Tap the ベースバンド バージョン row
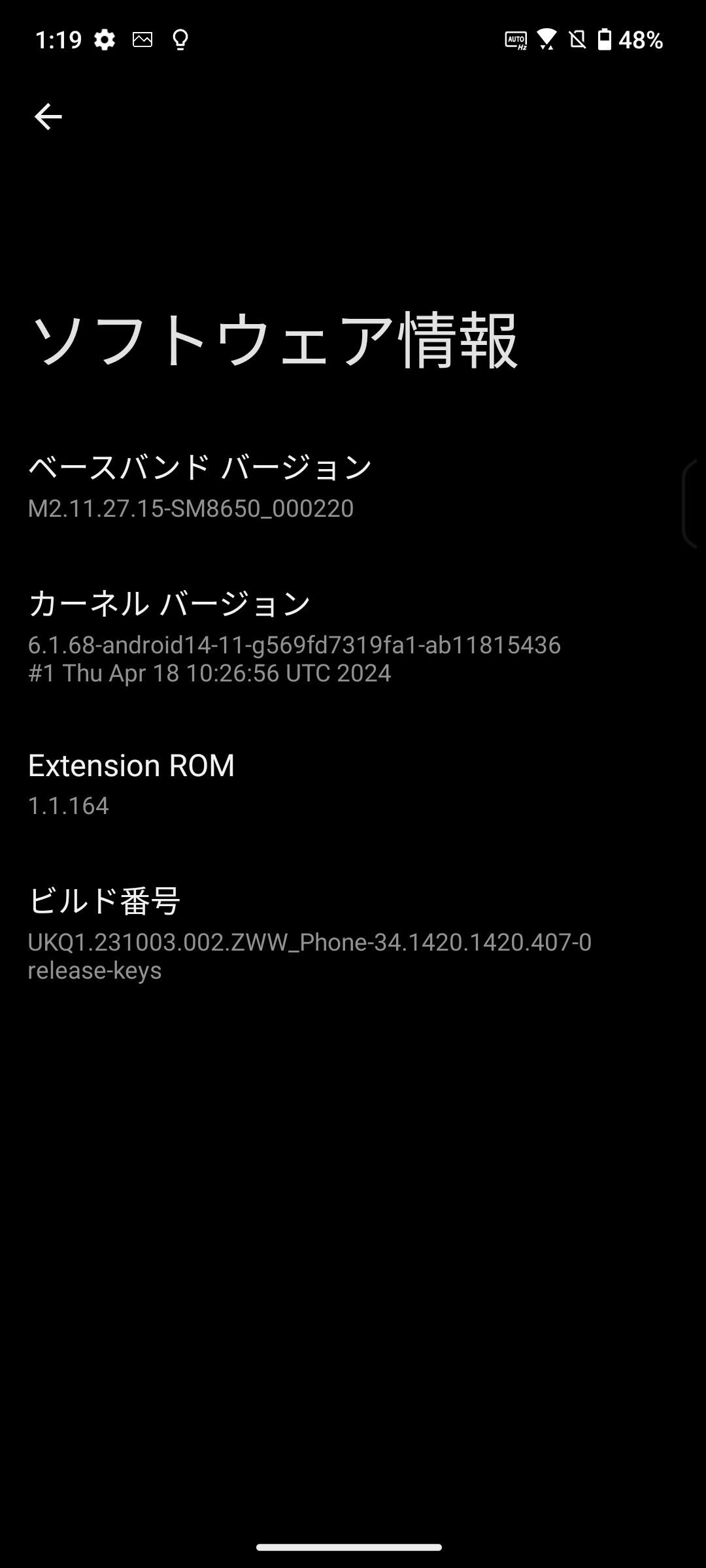This screenshot has width=706, height=1568. click(353, 487)
